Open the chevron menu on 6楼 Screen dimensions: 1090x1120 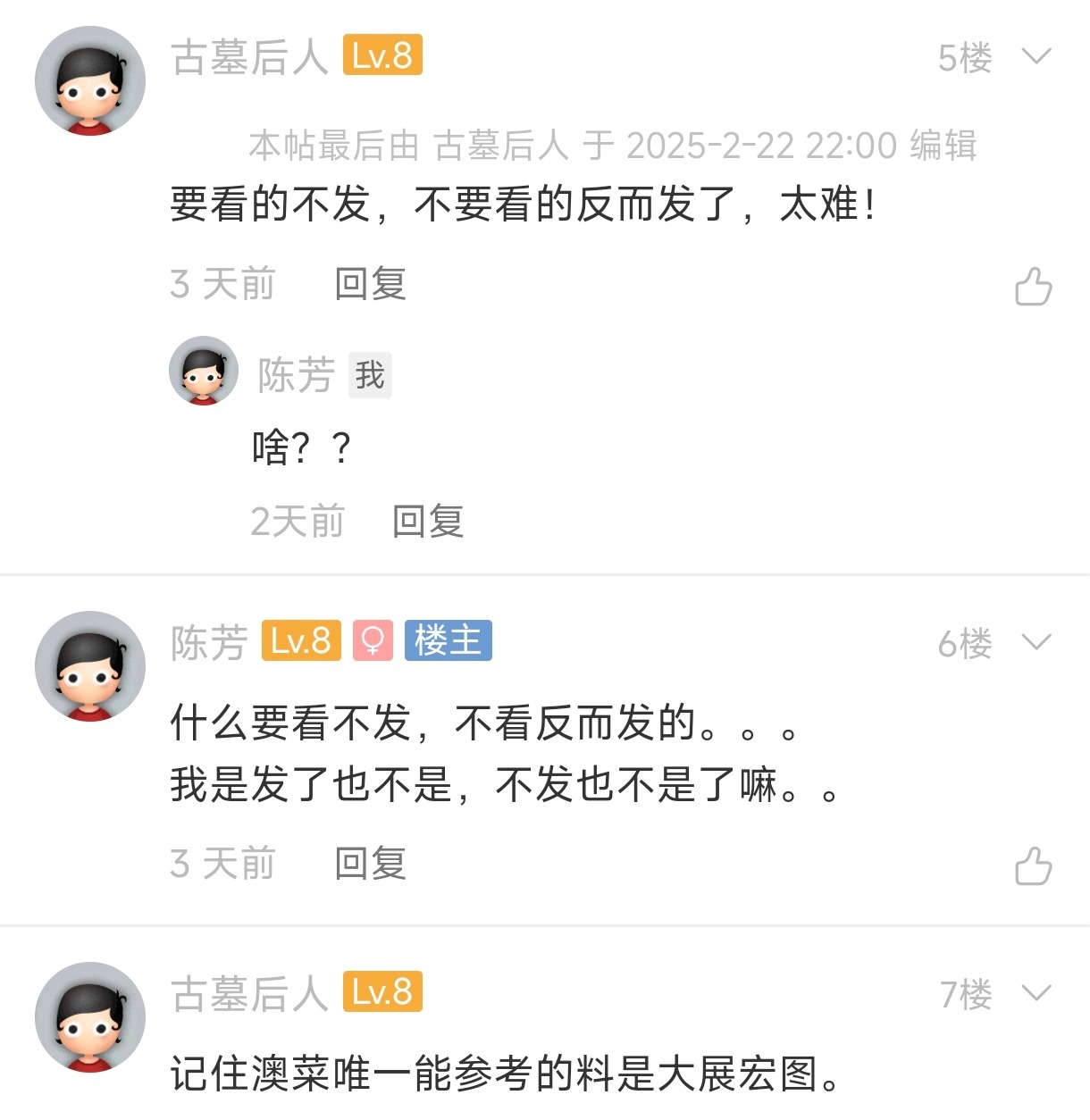1035,642
